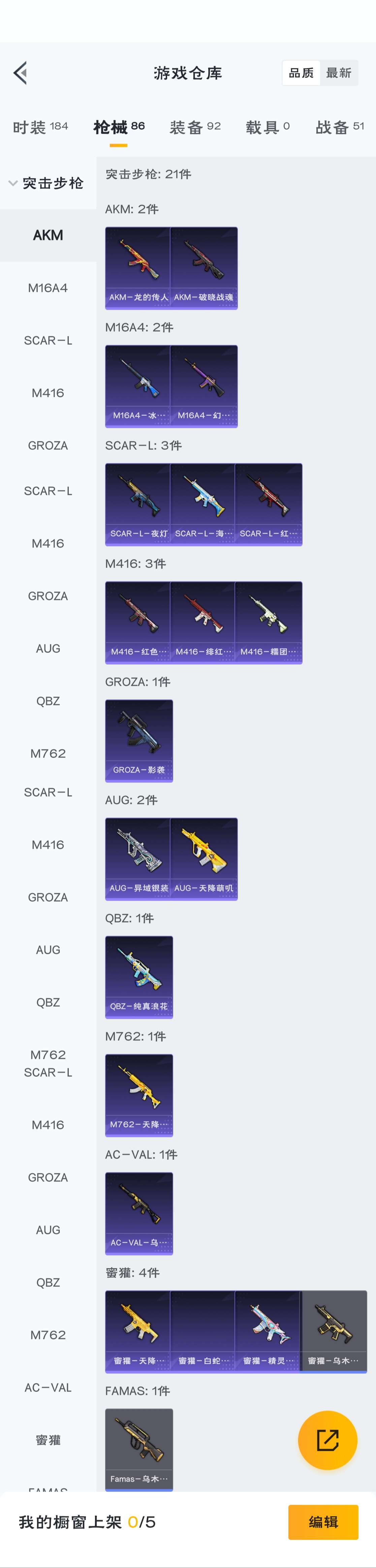This screenshot has height=1568, width=376.
Task: Tap the 编辑 button
Action: pos(323,1522)
